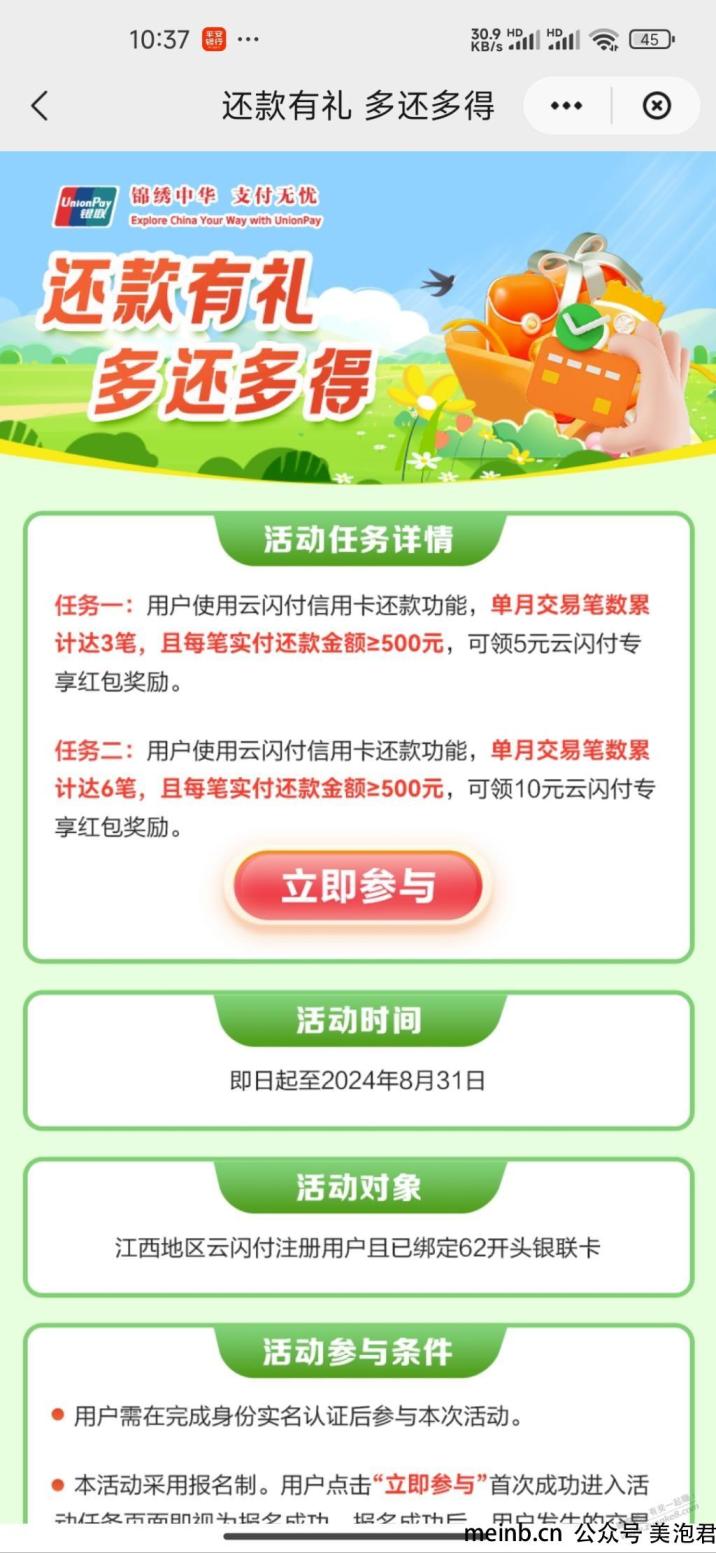
Task: Open the three-dot more options menu
Action: [566, 106]
